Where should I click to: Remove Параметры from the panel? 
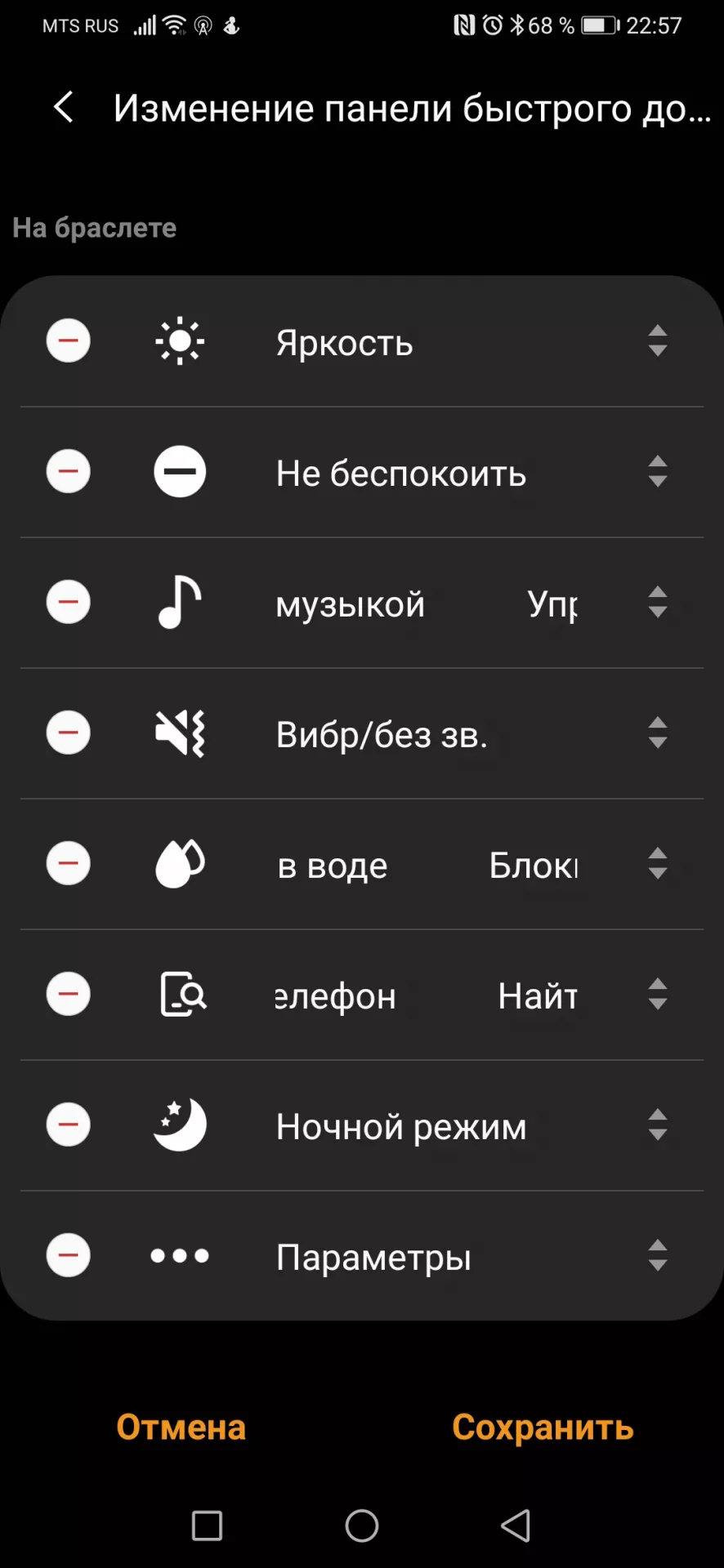(x=69, y=1255)
